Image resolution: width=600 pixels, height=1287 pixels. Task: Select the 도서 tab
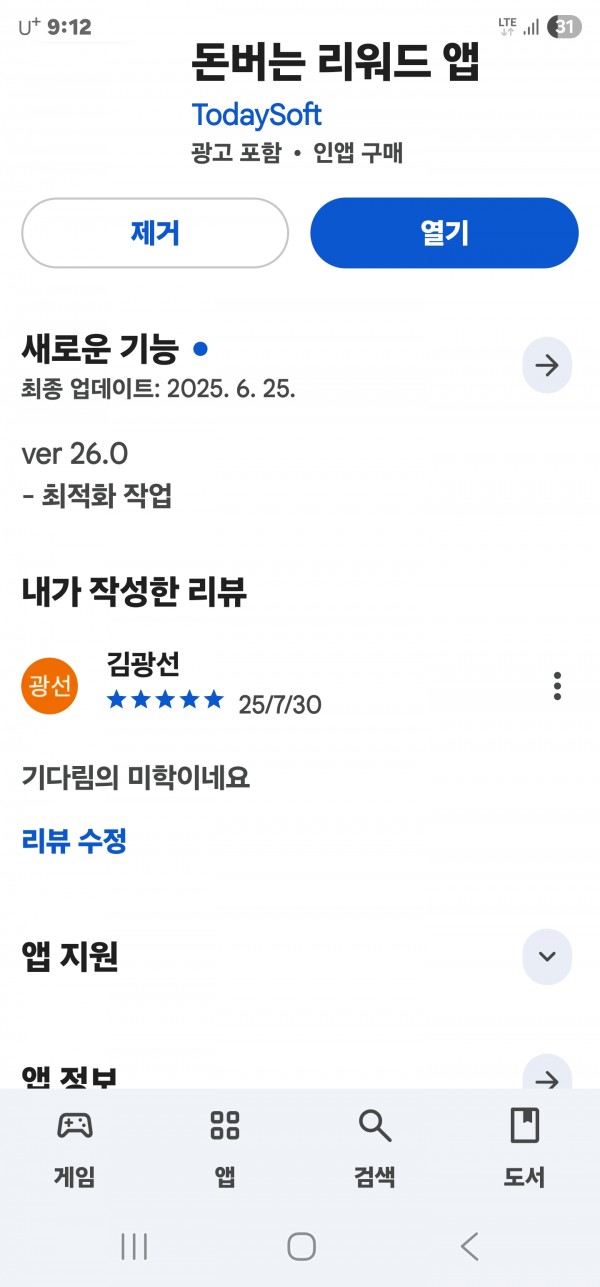(525, 1148)
